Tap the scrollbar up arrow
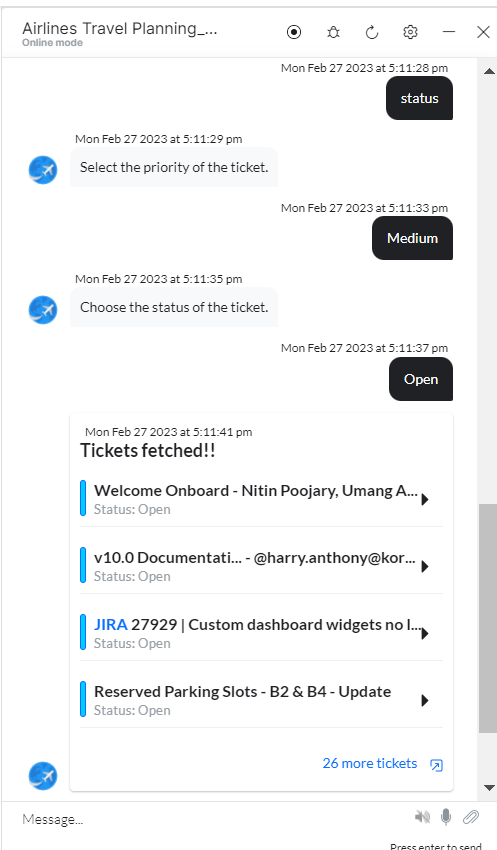 click(489, 70)
